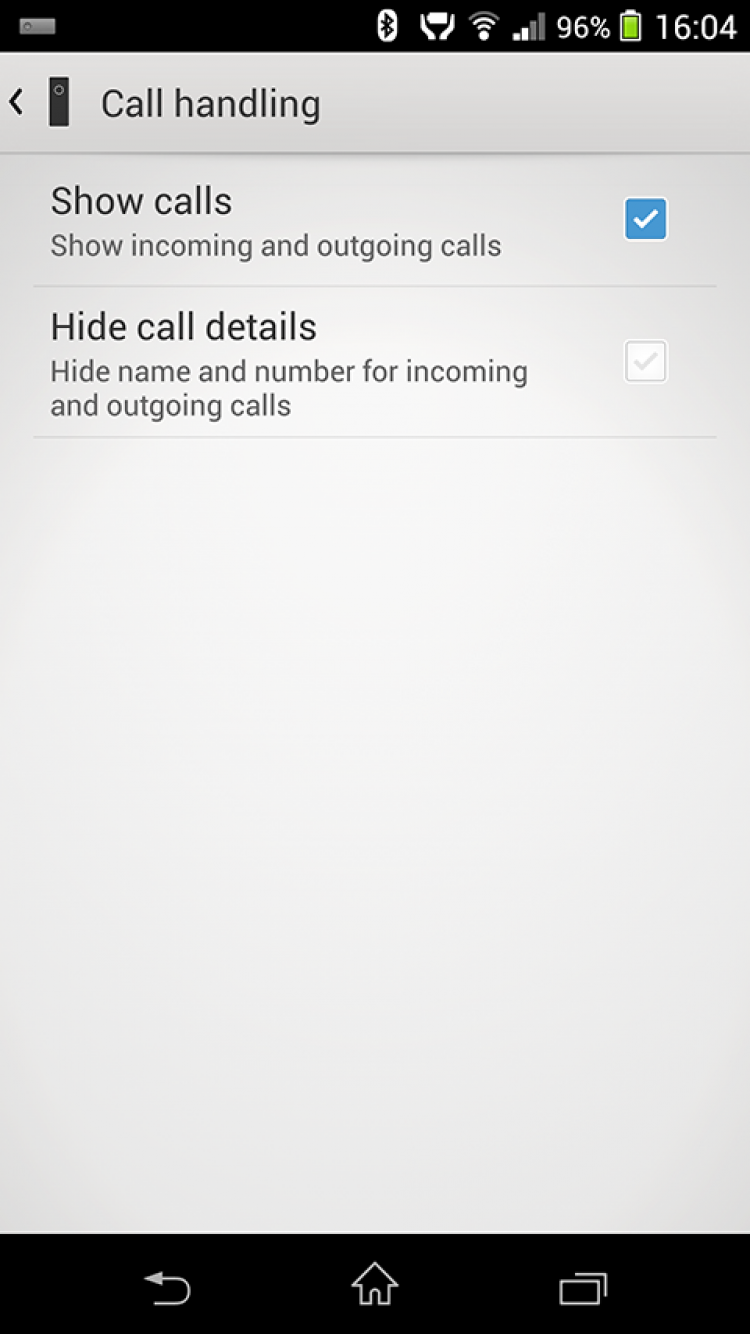The width and height of the screenshot is (750, 1334).
Task: Go back from Call handling screen
Action: tap(18, 103)
